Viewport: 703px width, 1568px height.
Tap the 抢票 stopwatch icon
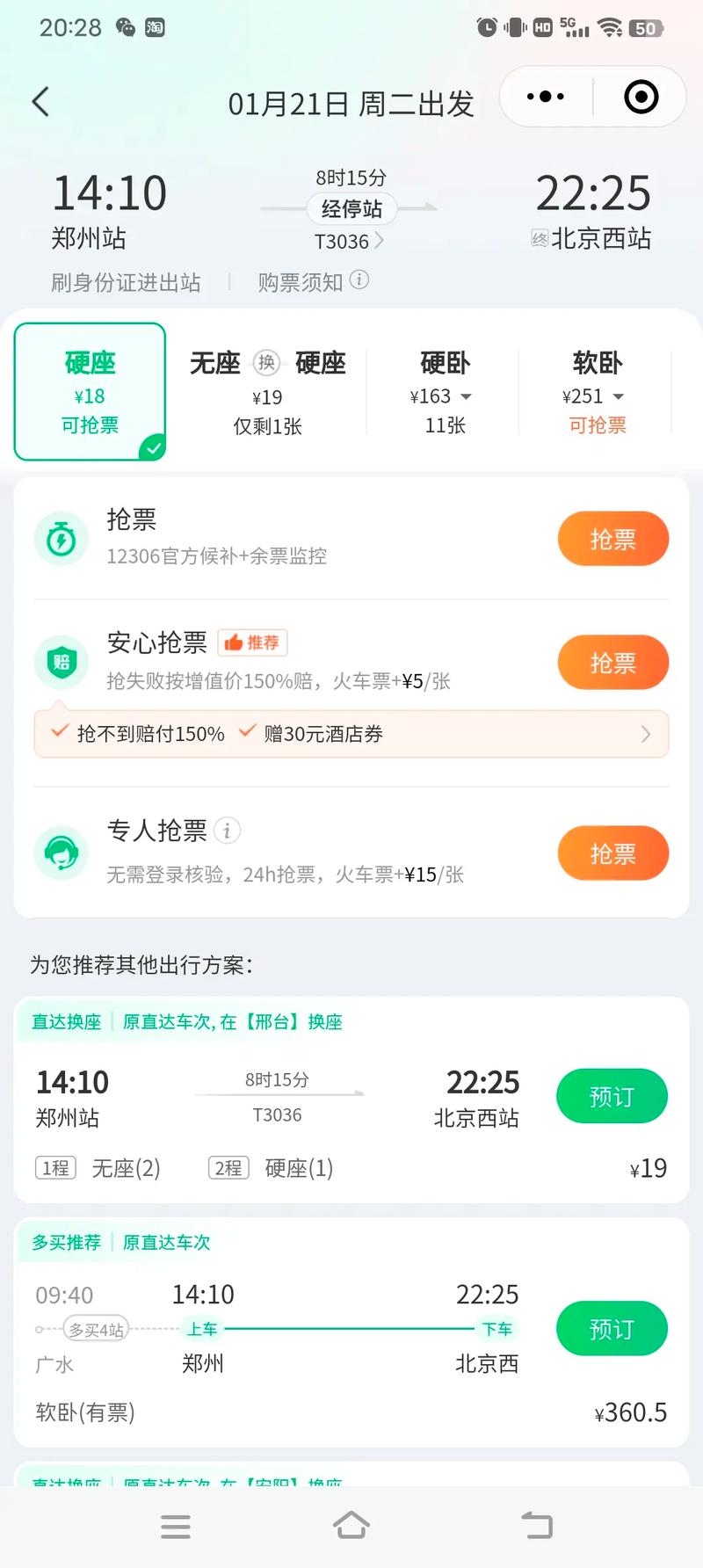click(x=61, y=538)
